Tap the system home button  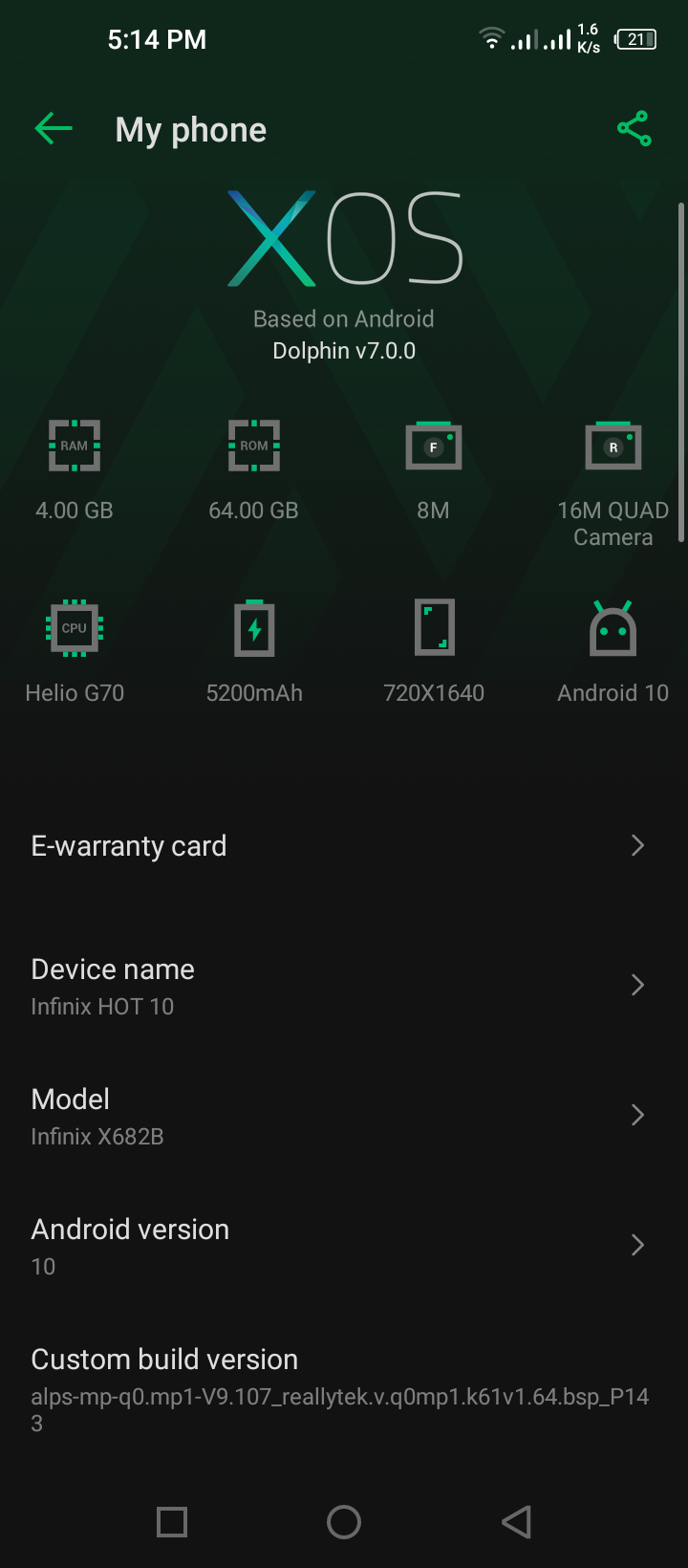[344, 1522]
